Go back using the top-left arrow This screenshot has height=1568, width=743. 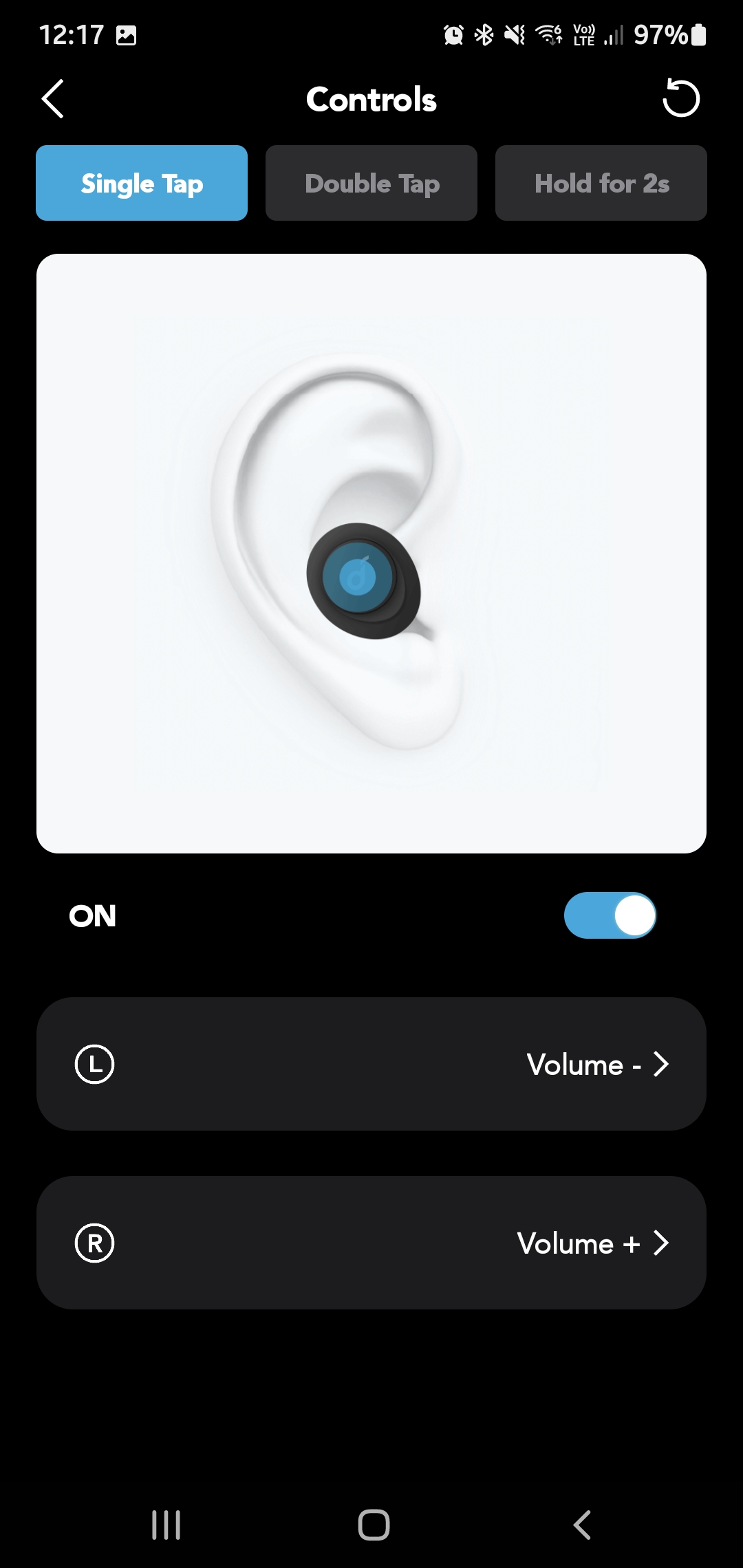click(x=53, y=99)
